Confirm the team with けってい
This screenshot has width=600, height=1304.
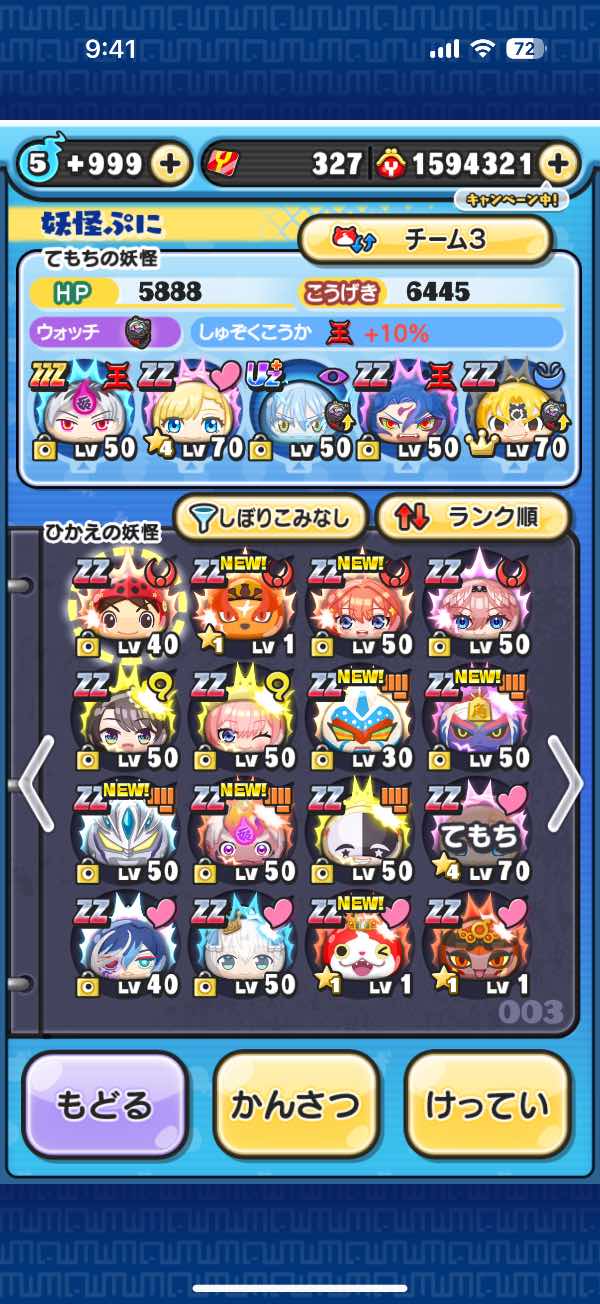(x=487, y=1104)
